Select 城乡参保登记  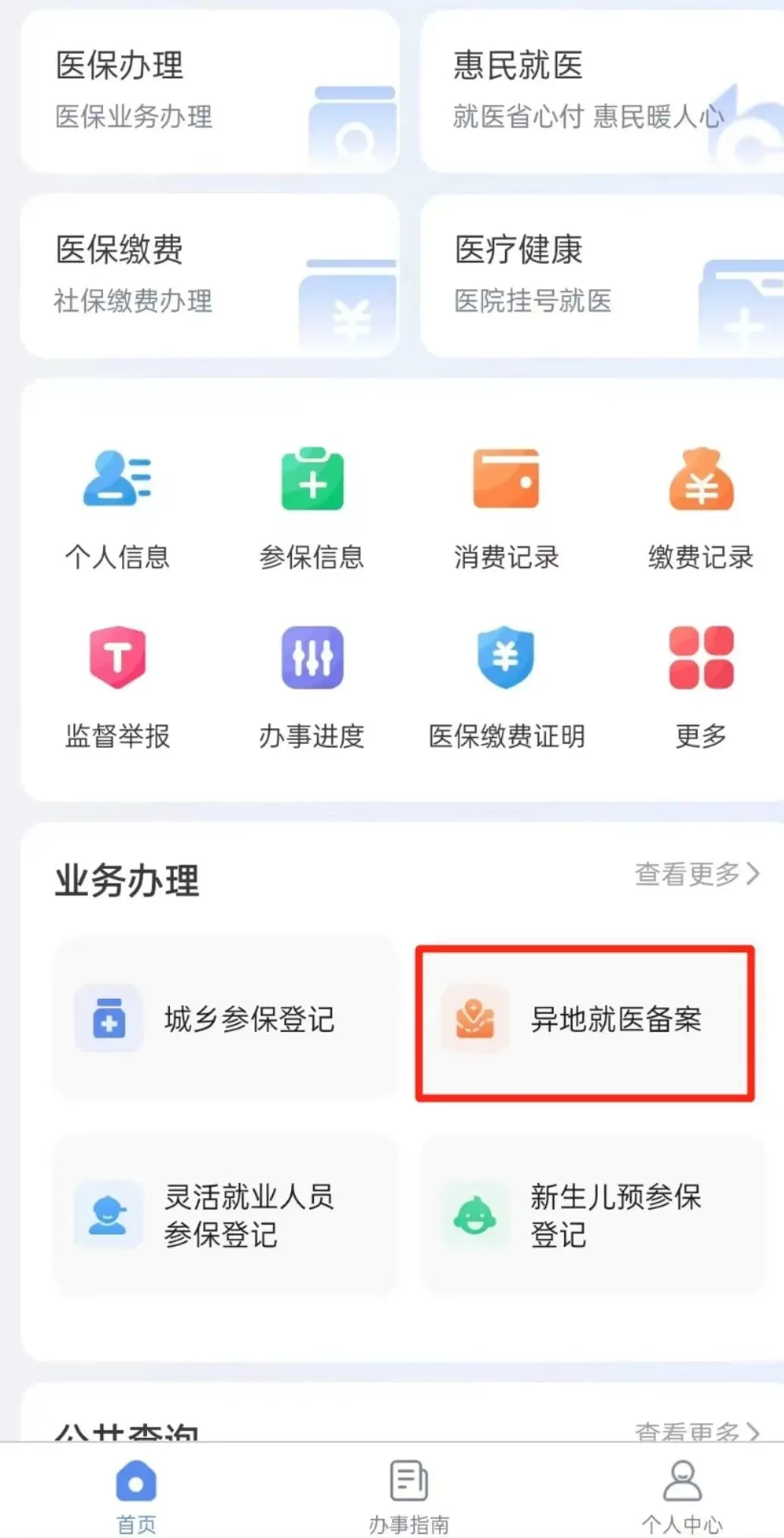(225, 1019)
